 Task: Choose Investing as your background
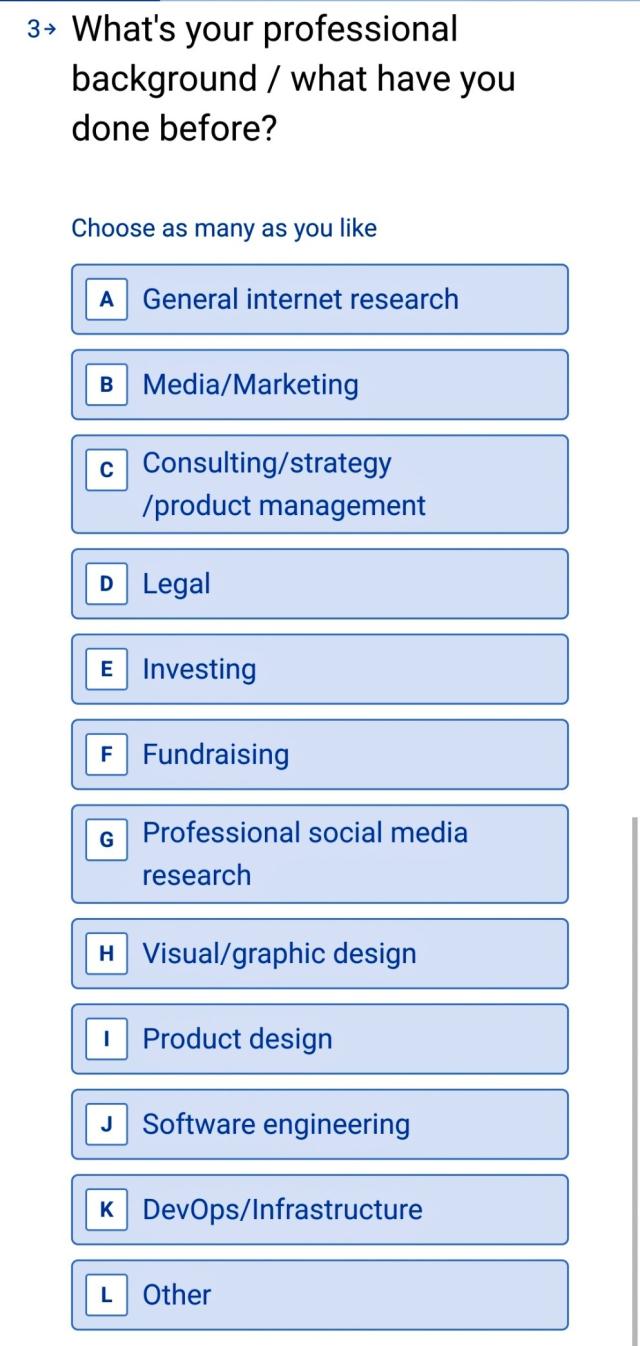click(x=319, y=669)
